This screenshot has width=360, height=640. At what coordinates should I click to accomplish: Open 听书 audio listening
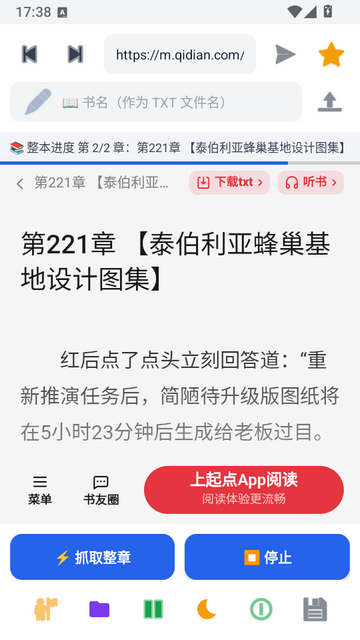coord(311,182)
